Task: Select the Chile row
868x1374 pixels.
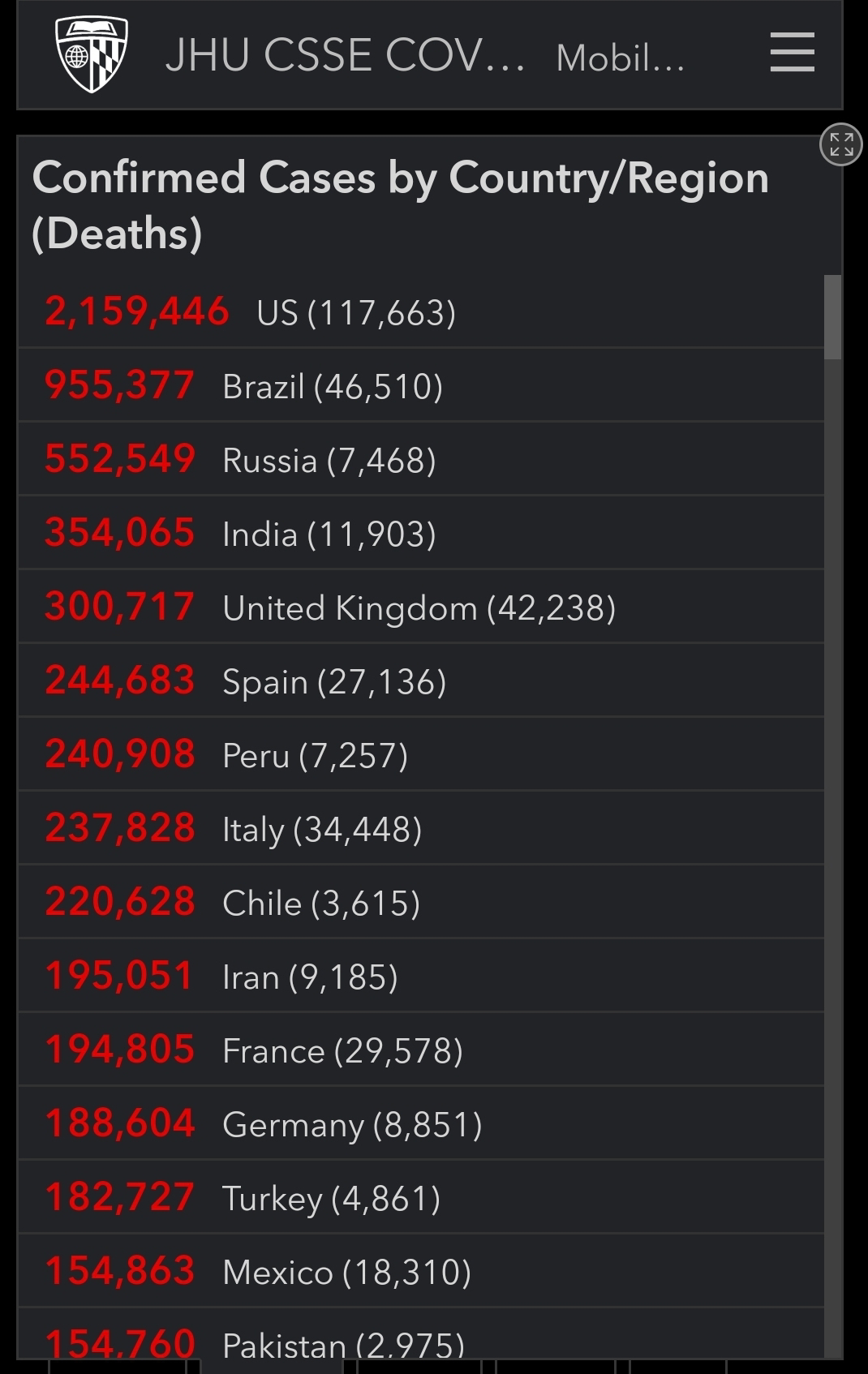Action: point(421,902)
